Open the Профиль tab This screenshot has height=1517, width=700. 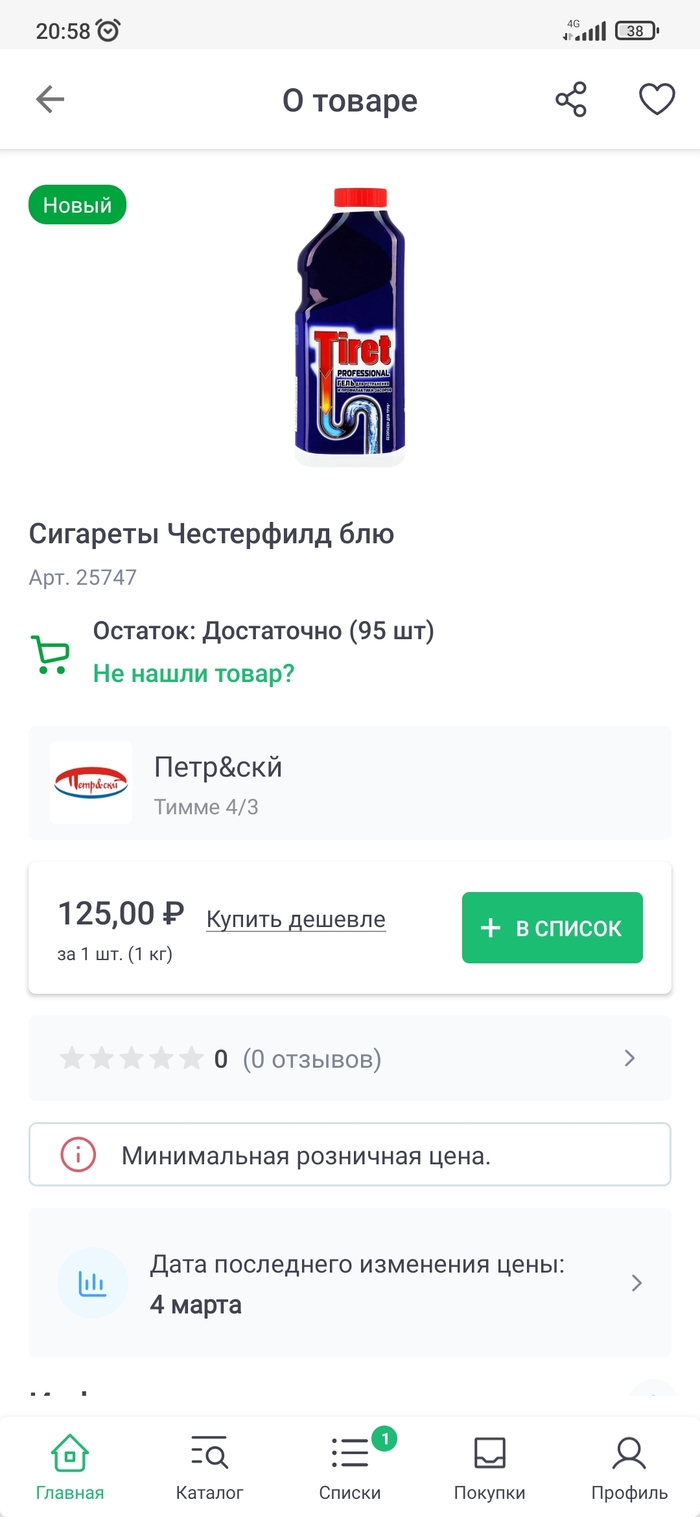pos(629,1467)
